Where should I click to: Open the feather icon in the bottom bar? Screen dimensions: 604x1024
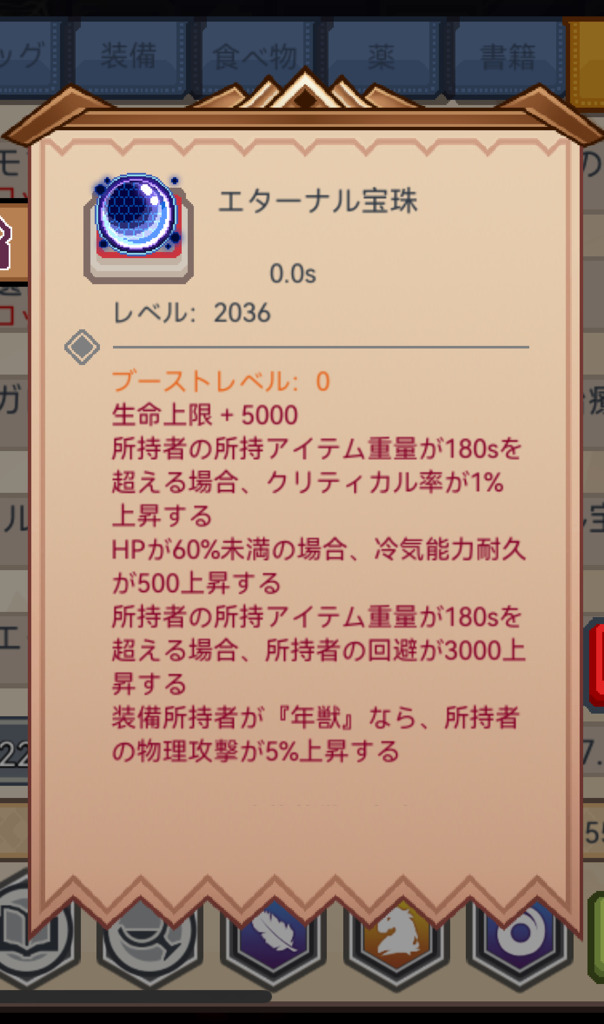(x=273, y=938)
